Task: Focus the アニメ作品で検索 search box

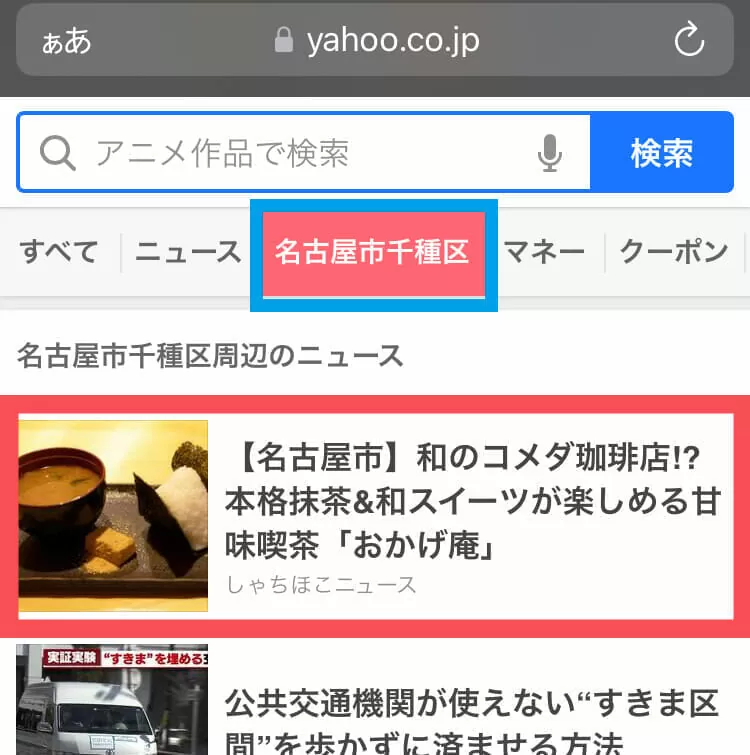Action: tap(300, 153)
